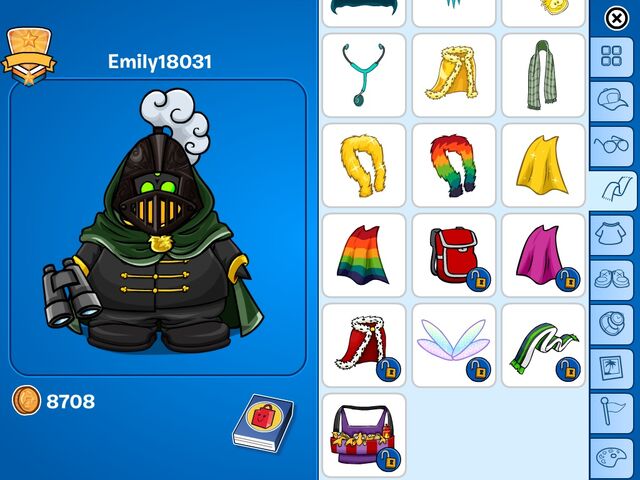
Task: Select the teal stethoscope item
Action: (364, 75)
